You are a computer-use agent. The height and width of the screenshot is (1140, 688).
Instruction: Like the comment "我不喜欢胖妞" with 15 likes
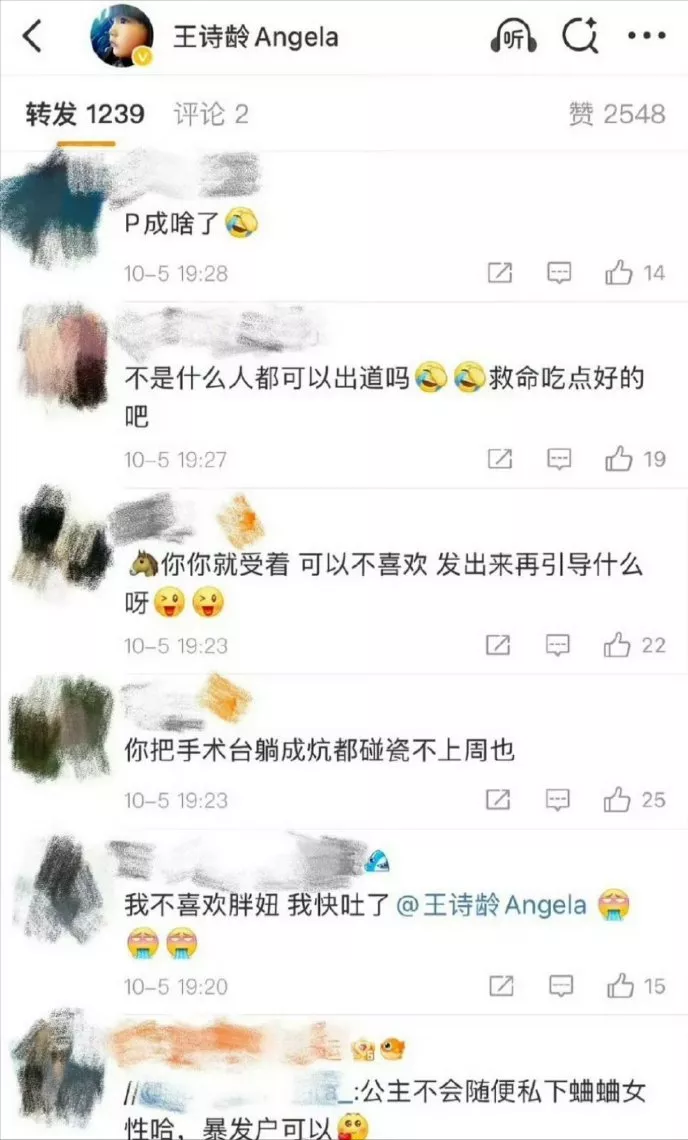point(619,986)
